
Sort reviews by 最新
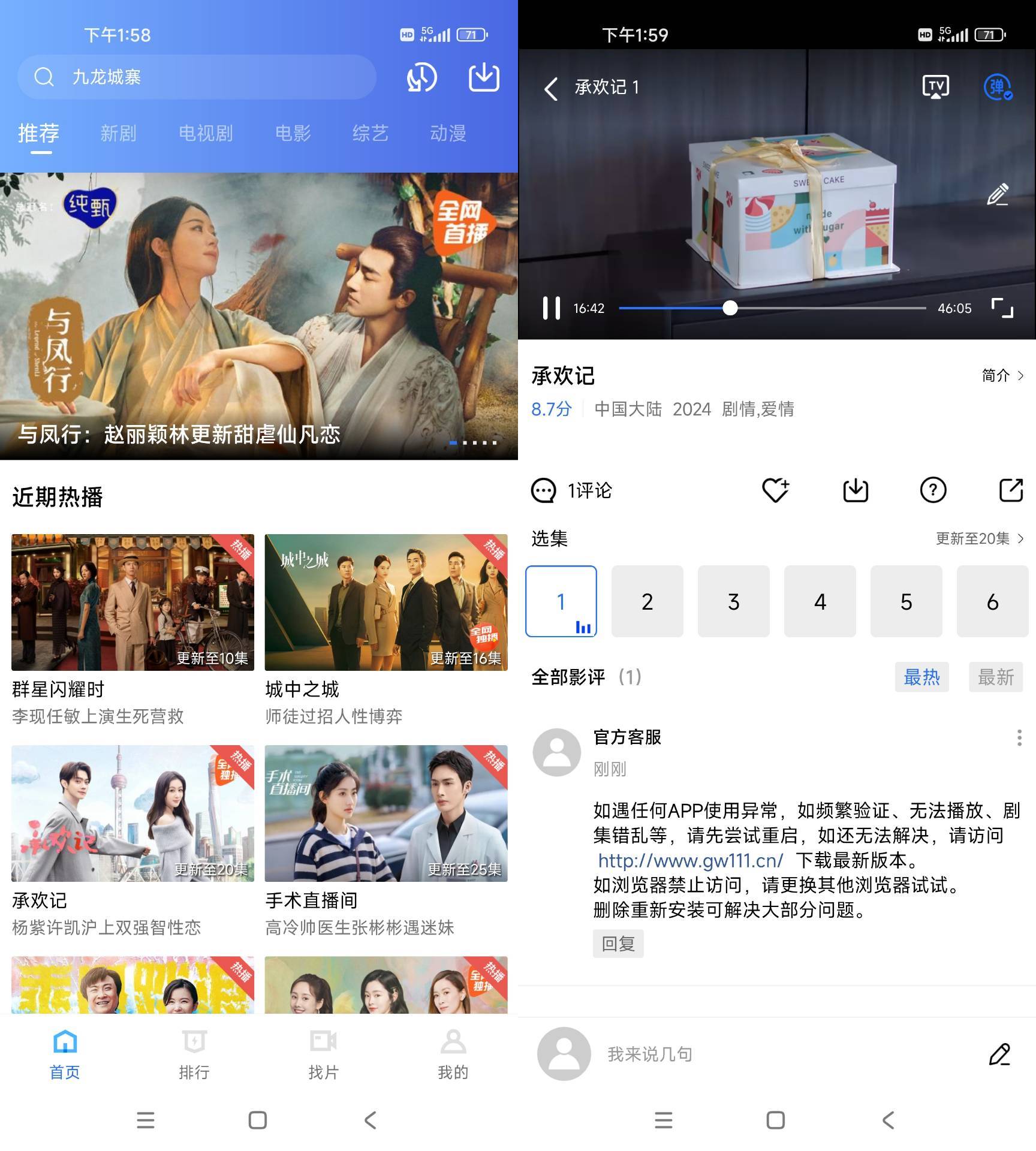995,677
